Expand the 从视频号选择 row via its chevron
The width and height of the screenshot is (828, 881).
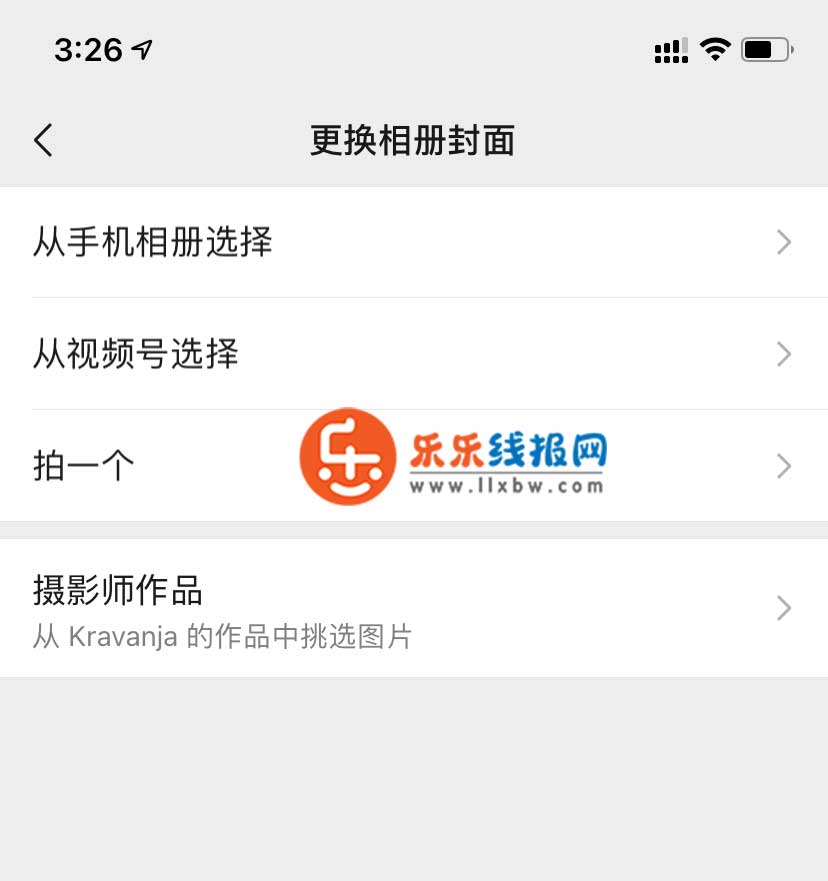pos(784,354)
